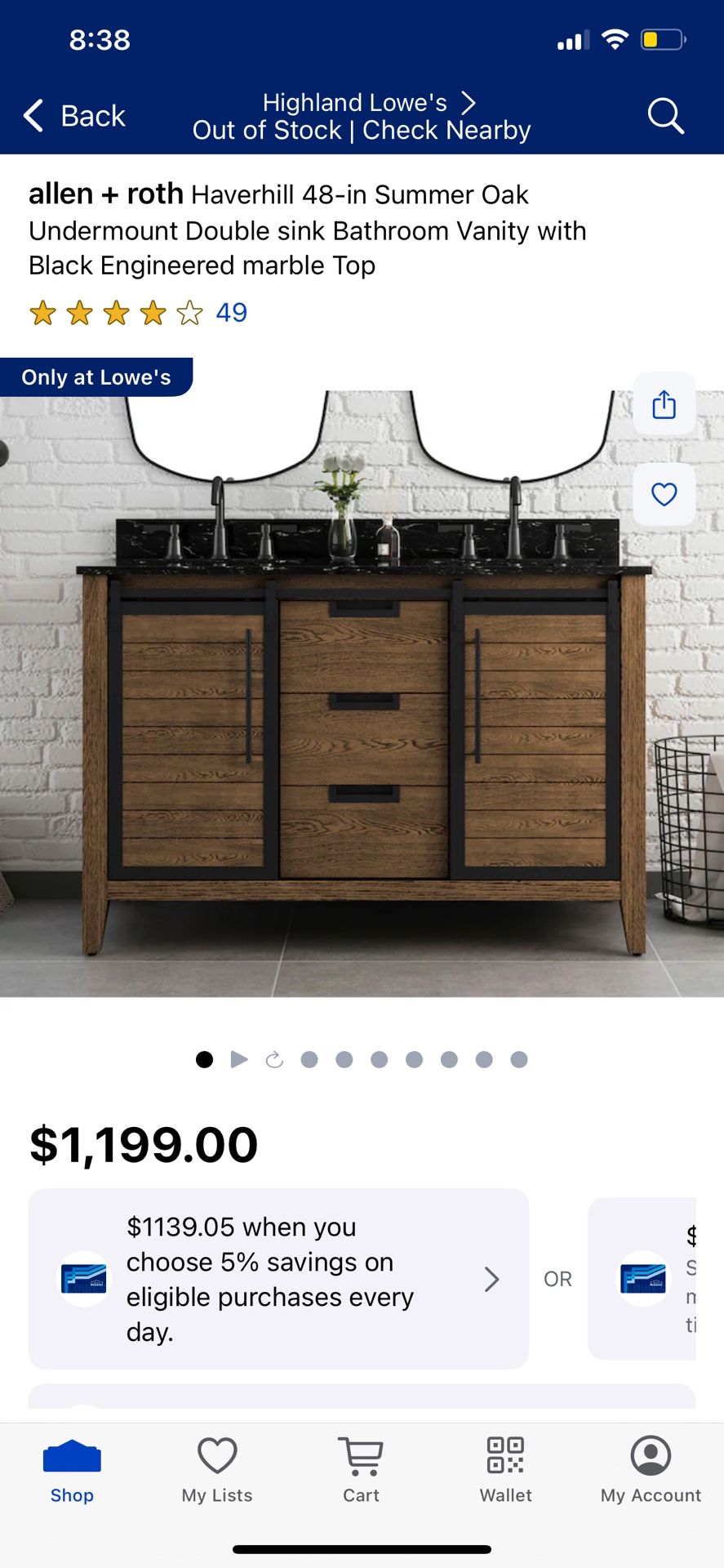Play the product image slideshow
The height and width of the screenshot is (1568, 724).
click(238, 1059)
